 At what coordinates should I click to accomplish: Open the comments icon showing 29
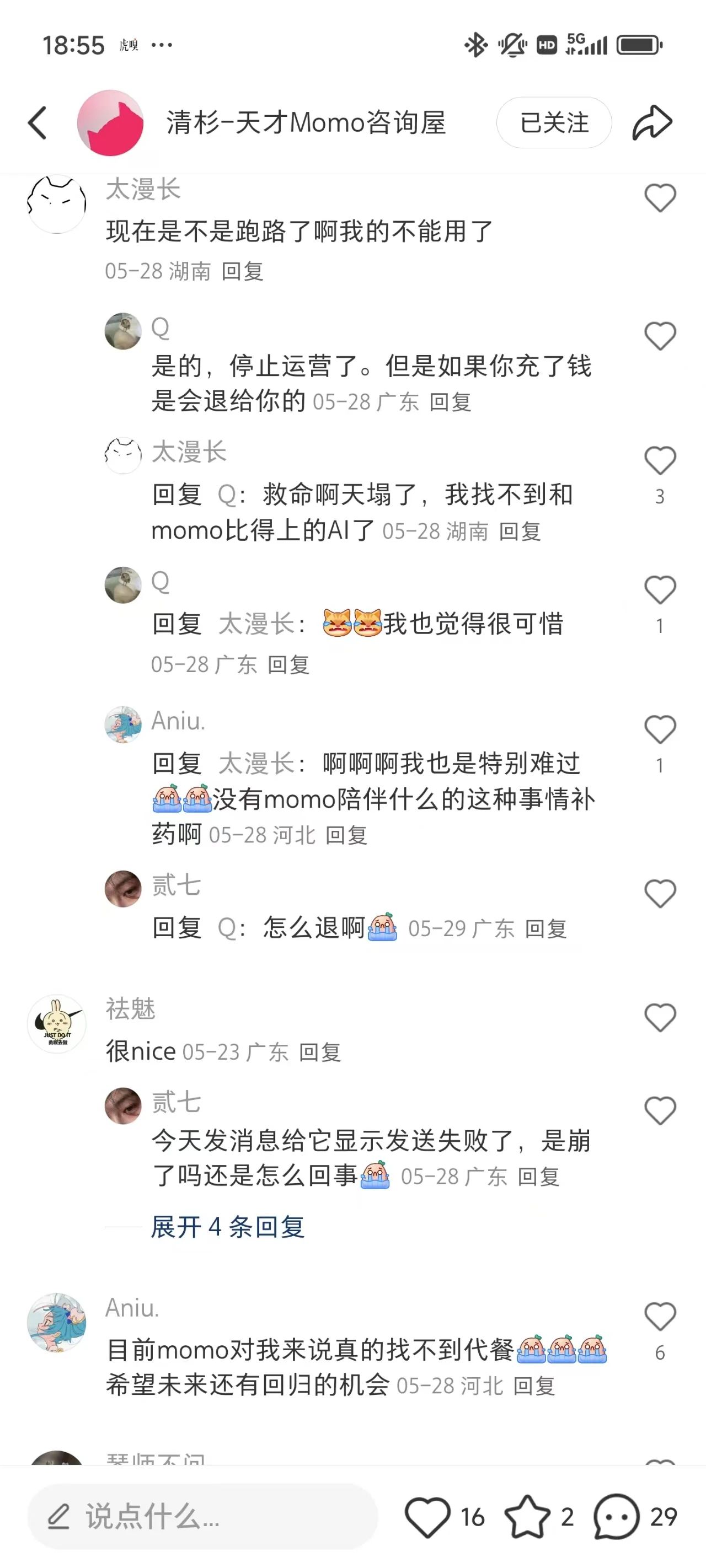[617, 1516]
